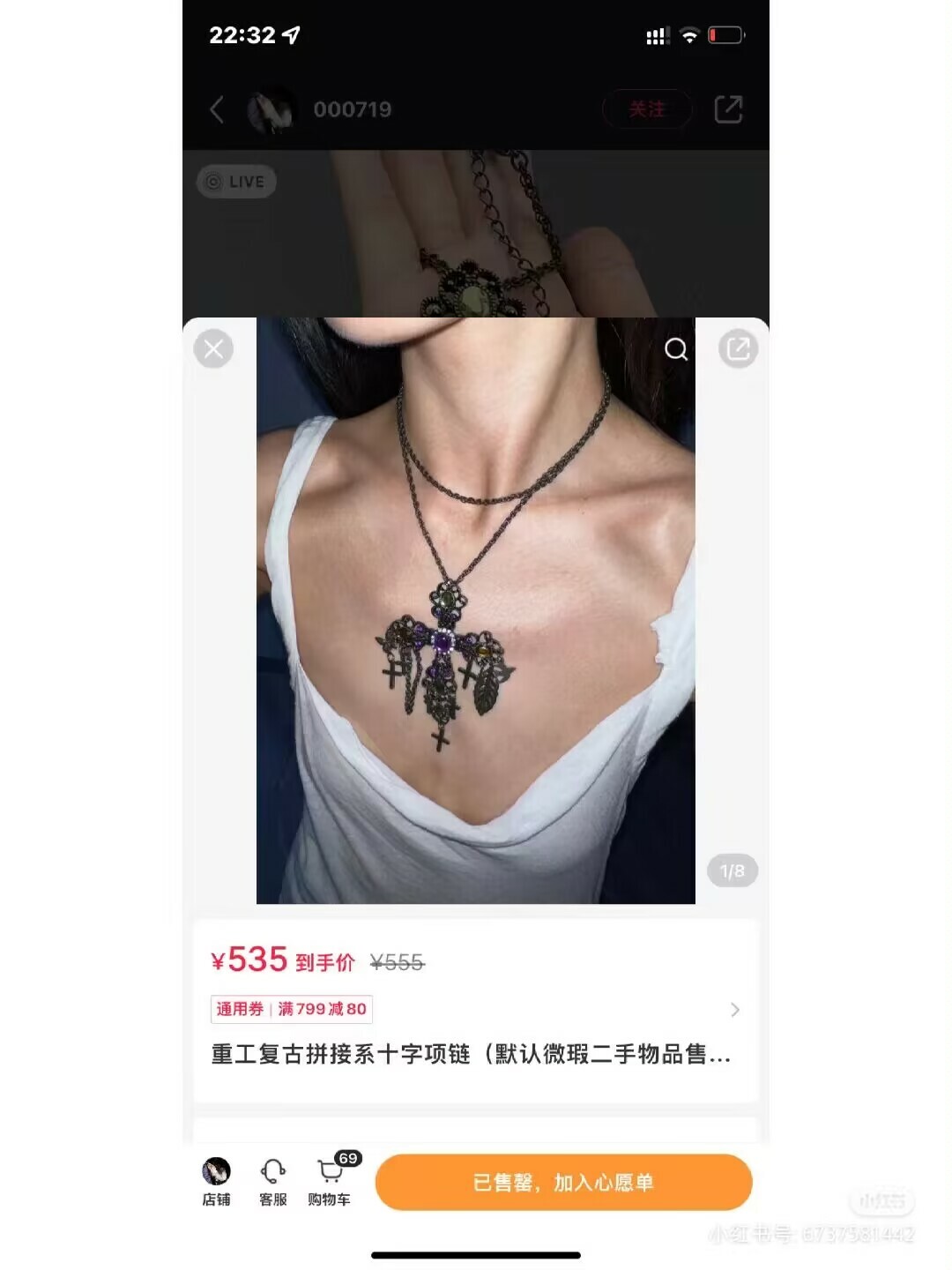Image resolution: width=952 pixels, height=1270 pixels.
Task: Open the 购物车 shopping cart
Action: [x=330, y=1182]
